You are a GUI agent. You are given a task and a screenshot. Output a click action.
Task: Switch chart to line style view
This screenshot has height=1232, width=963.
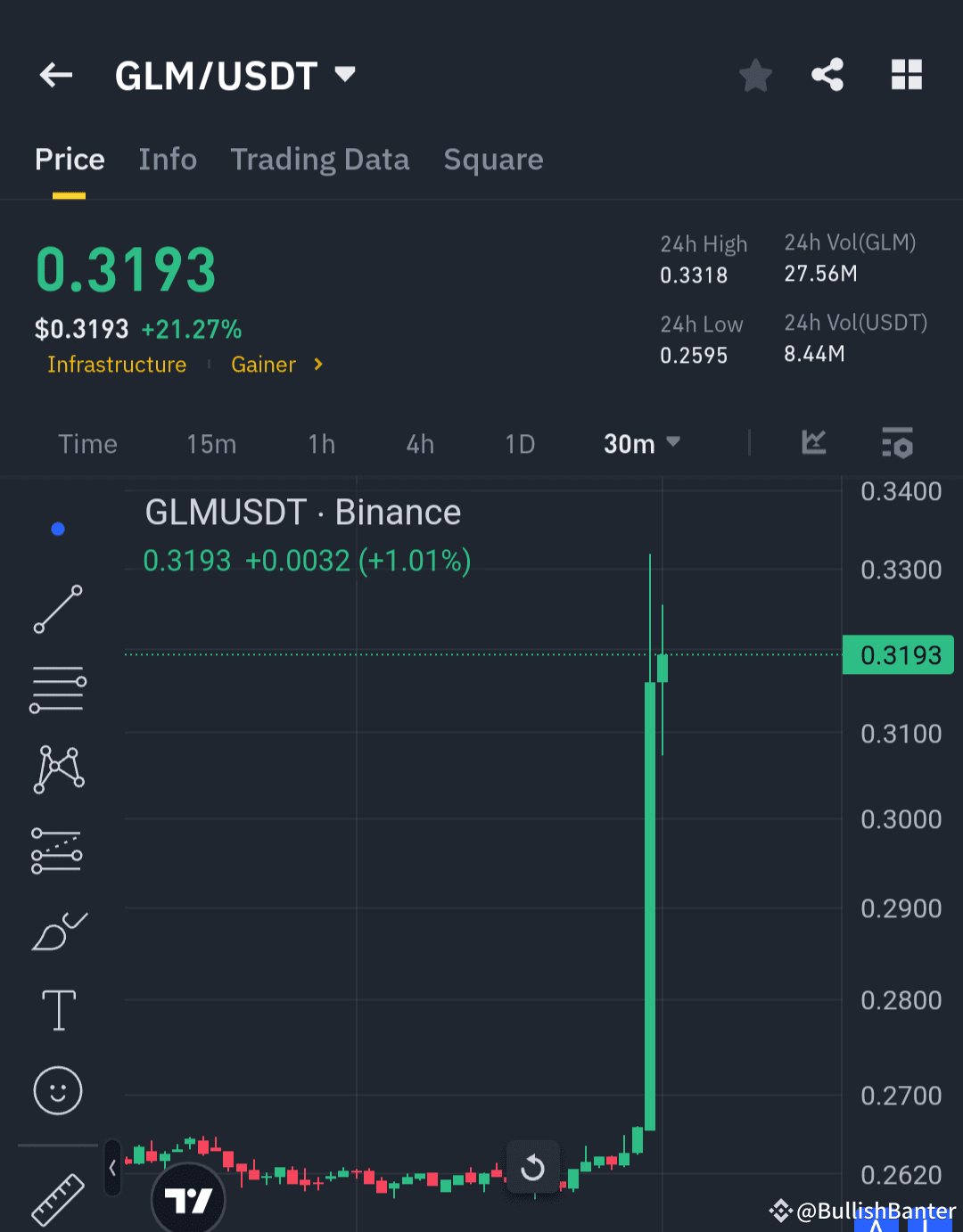813,443
